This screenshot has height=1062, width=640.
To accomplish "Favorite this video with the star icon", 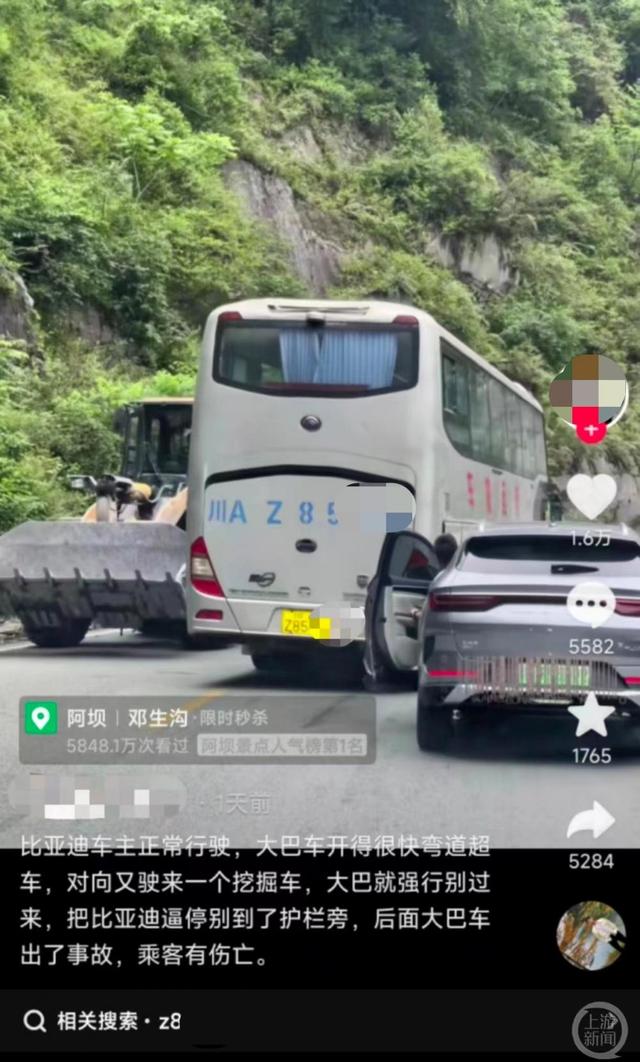I will (x=591, y=714).
